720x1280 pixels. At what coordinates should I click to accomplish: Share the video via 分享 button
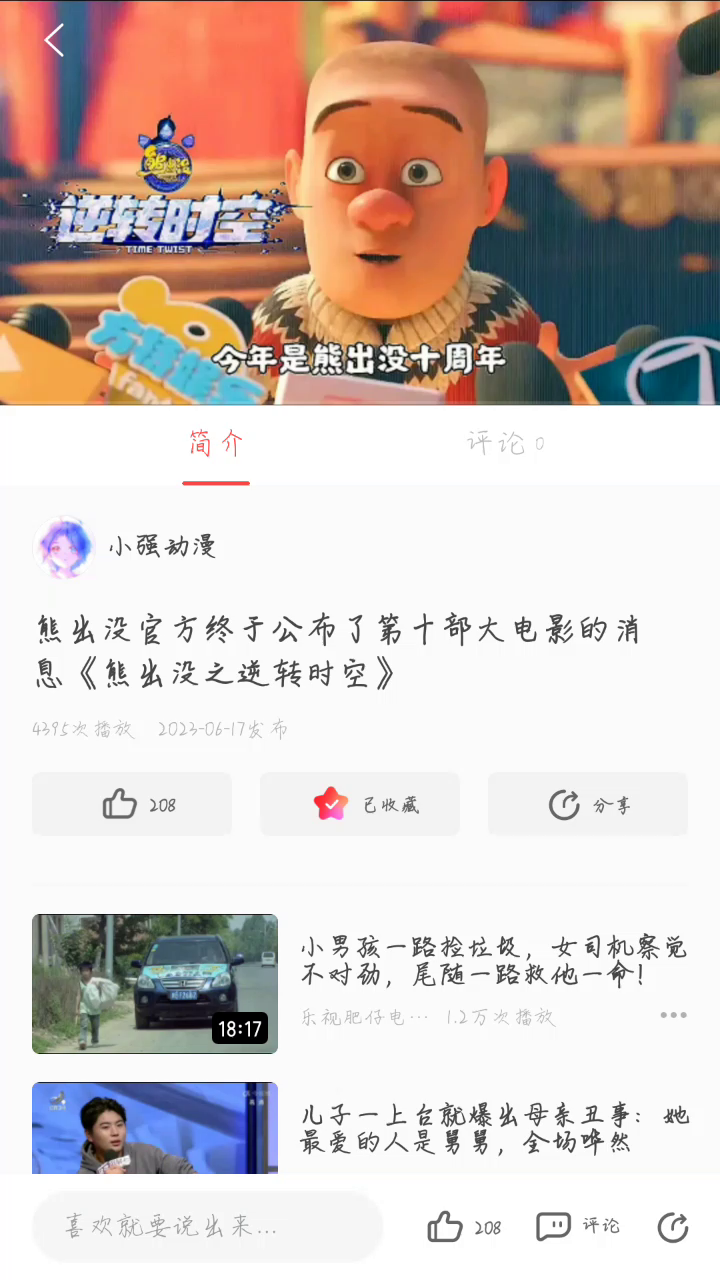click(x=588, y=804)
